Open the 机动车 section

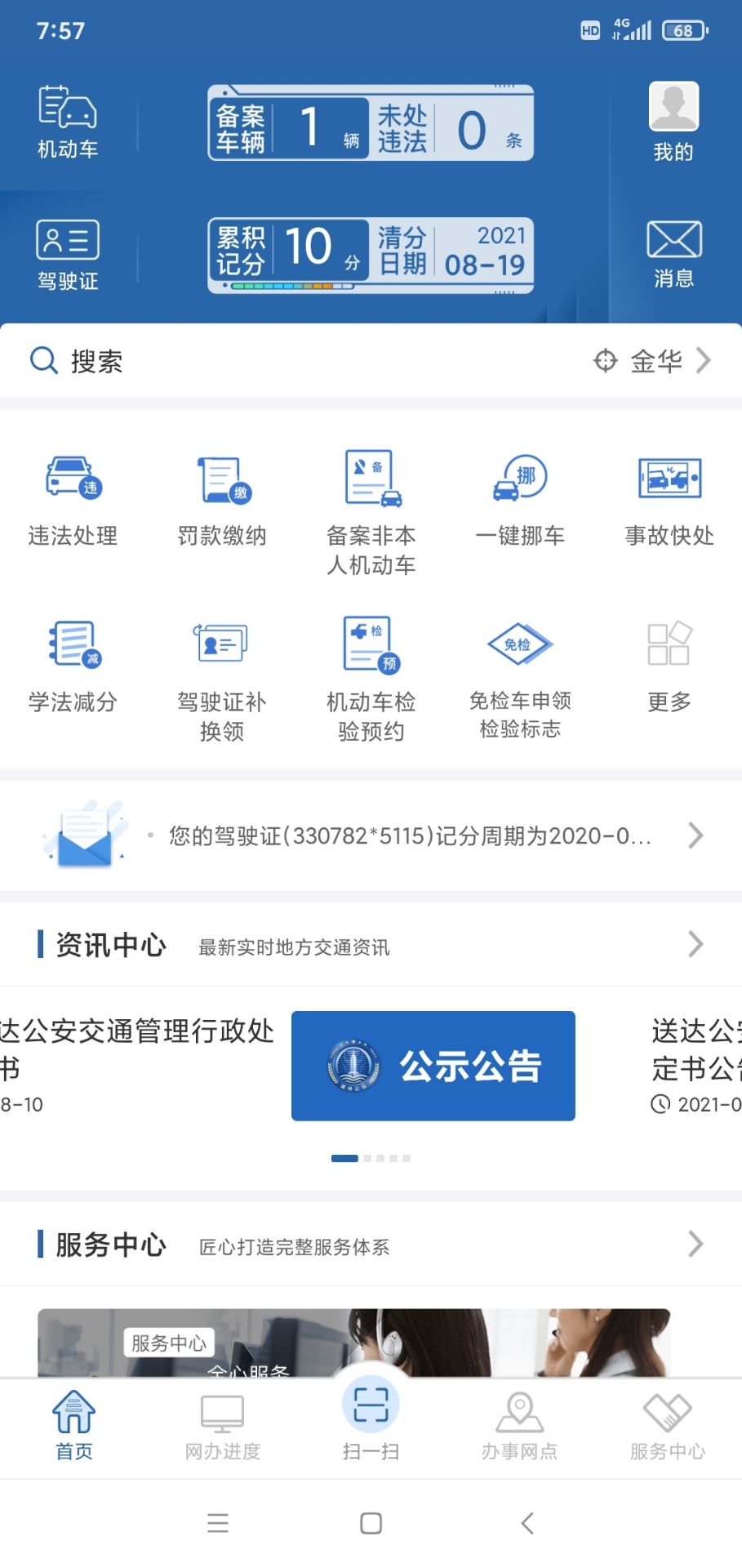pyautogui.click(x=68, y=121)
